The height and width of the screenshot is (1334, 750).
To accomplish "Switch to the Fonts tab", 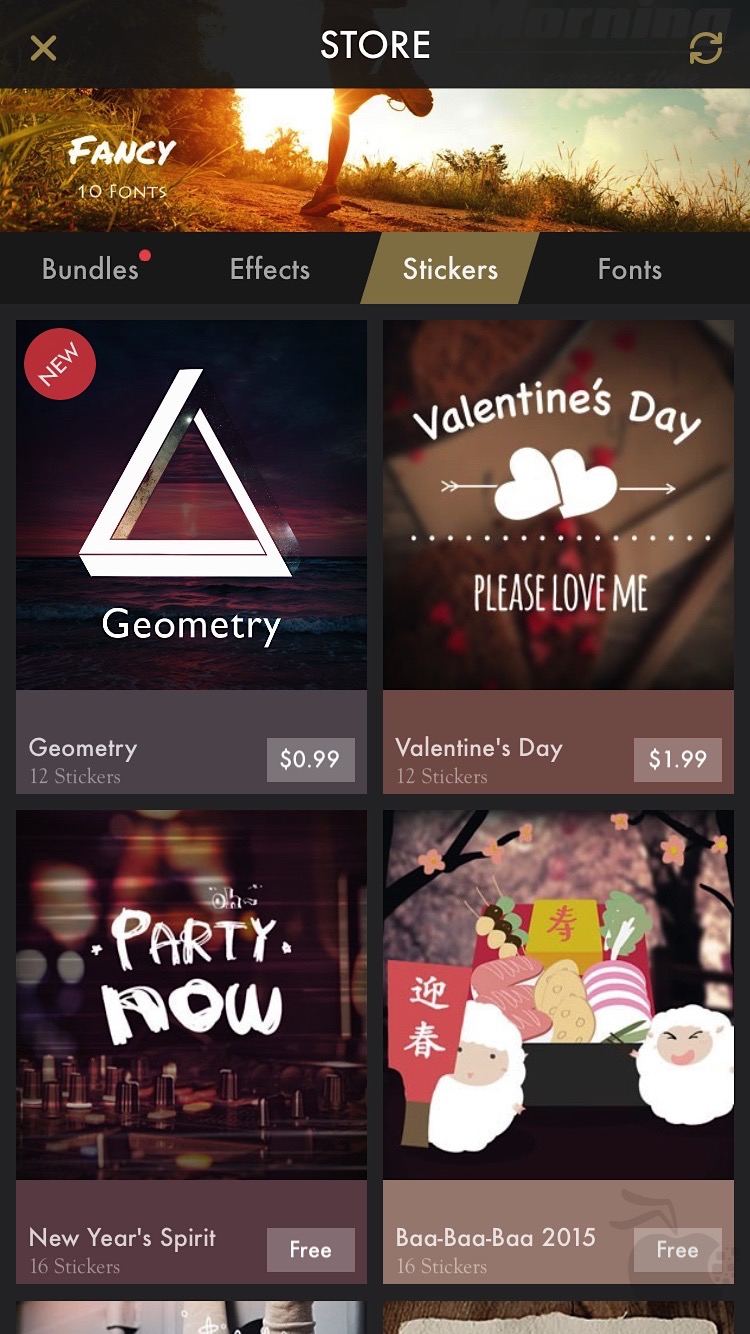I will [629, 269].
